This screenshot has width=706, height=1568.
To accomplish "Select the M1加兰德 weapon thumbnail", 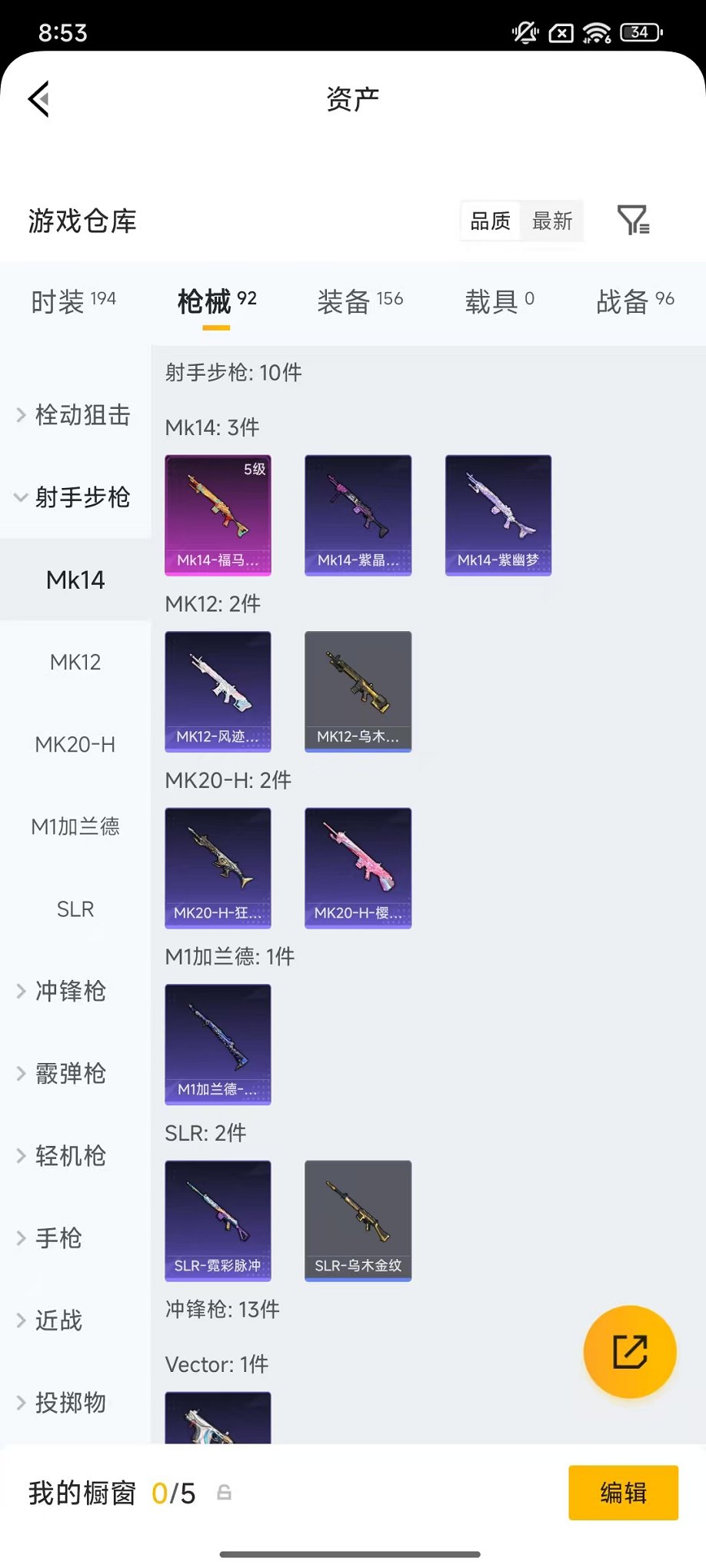I will click(218, 1045).
